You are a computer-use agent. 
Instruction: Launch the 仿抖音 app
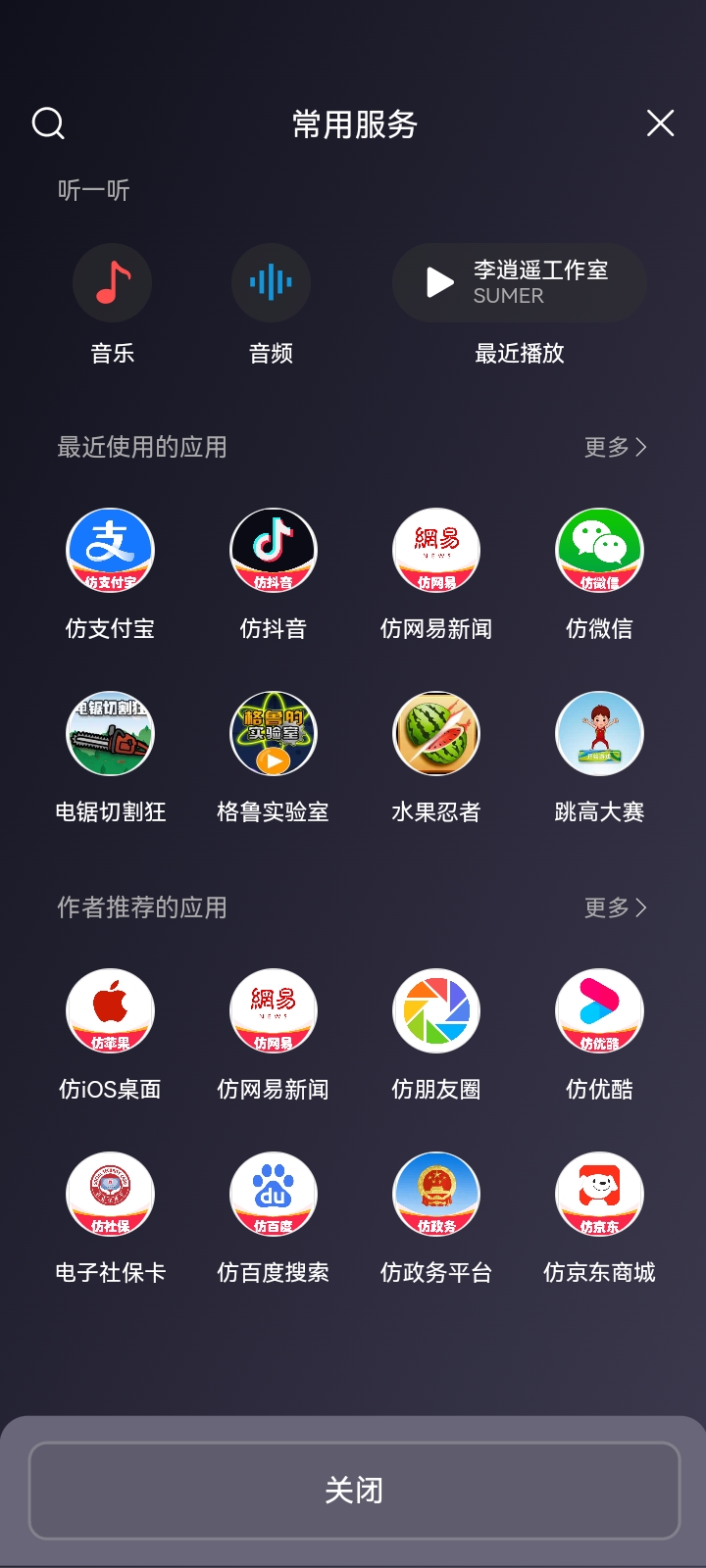coord(273,551)
